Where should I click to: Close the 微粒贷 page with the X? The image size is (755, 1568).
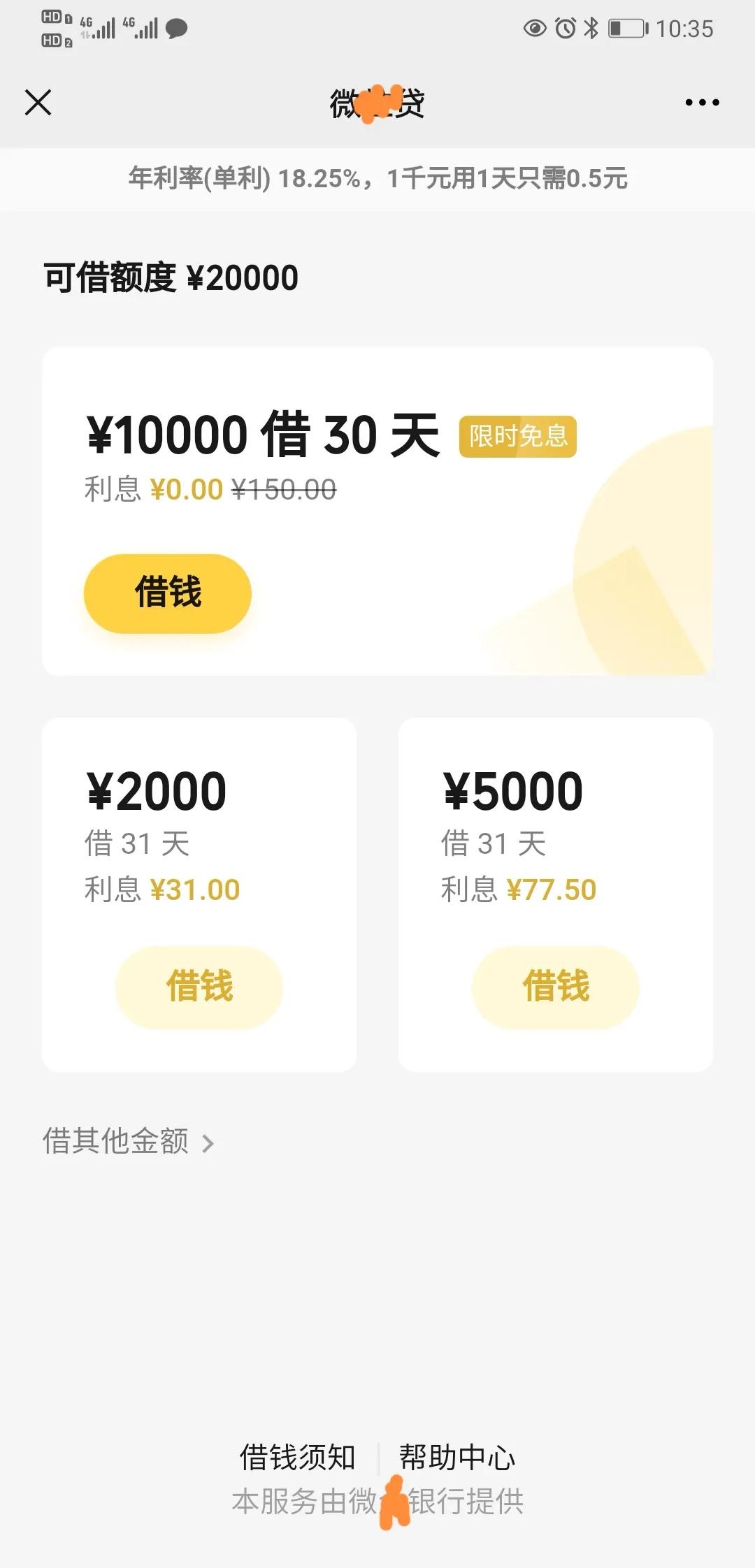click(x=38, y=103)
